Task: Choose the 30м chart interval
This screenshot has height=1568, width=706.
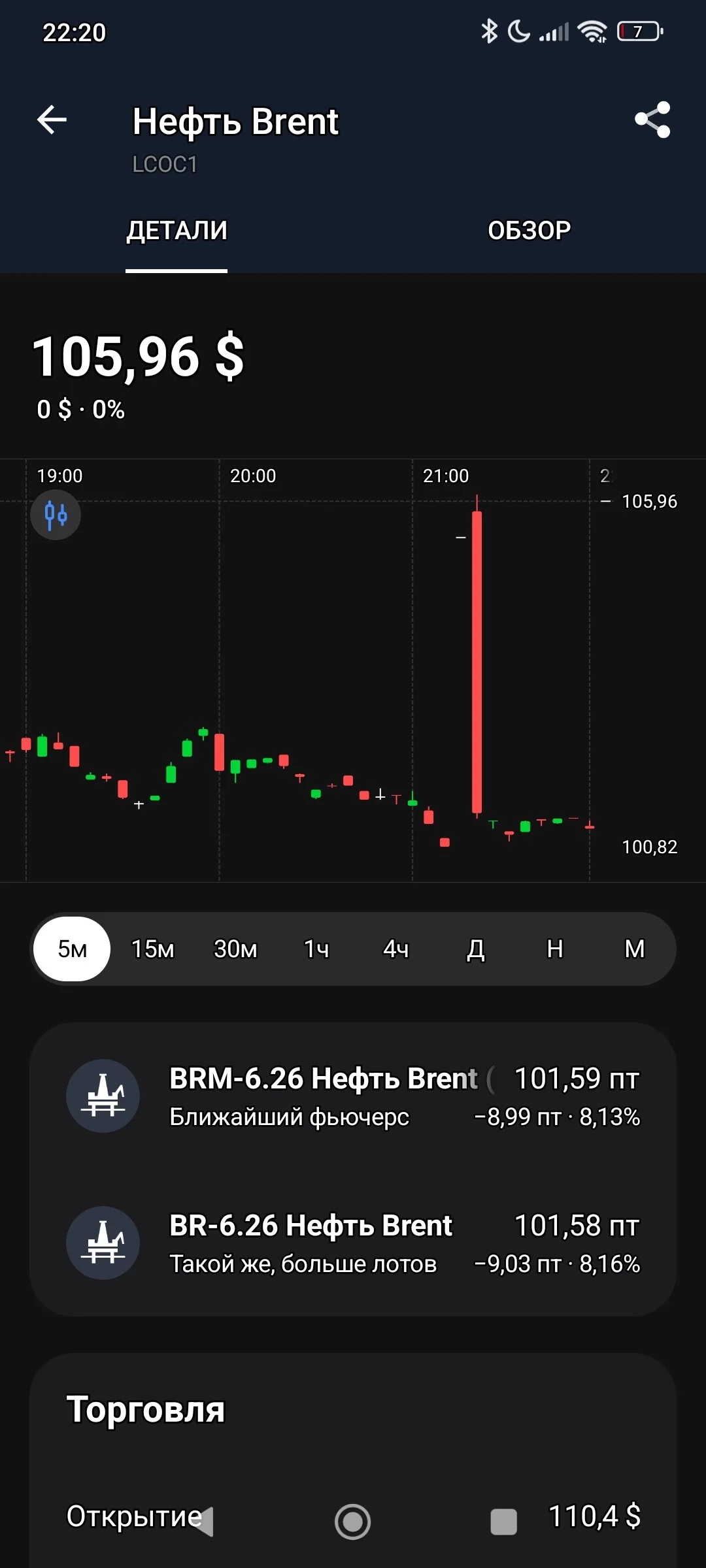Action: tap(235, 949)
